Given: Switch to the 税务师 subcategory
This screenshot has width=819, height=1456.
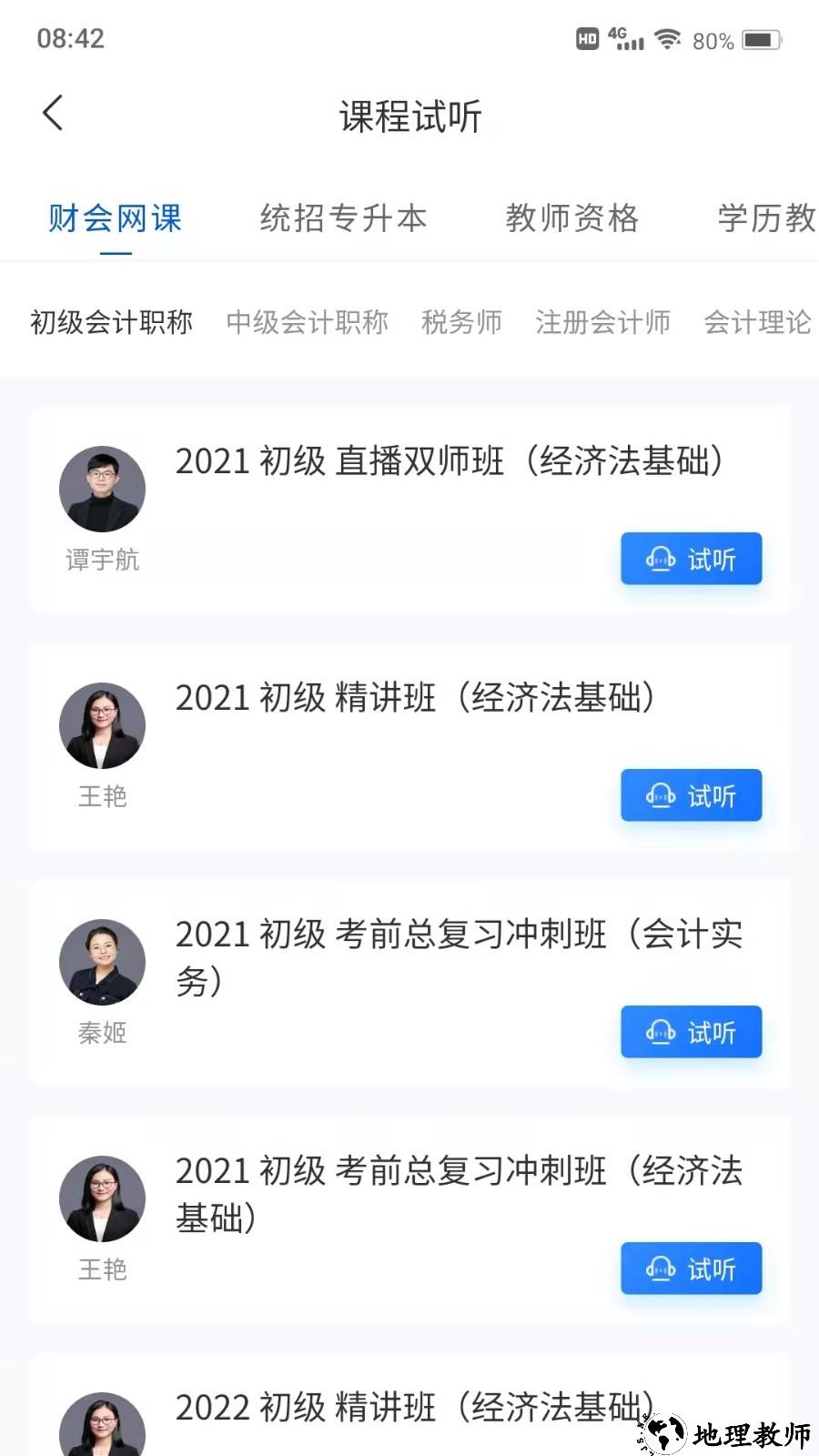Looking at the screenshot, I should pos(462,322).
